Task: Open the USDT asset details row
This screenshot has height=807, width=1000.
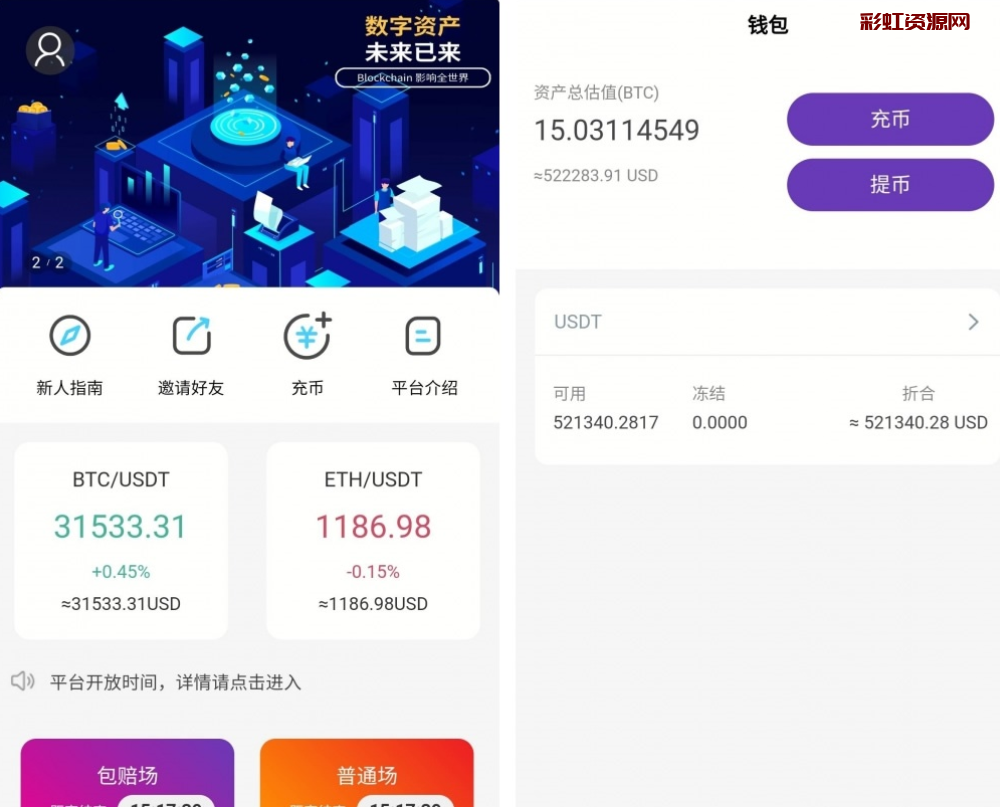Action: pos(767,322)
